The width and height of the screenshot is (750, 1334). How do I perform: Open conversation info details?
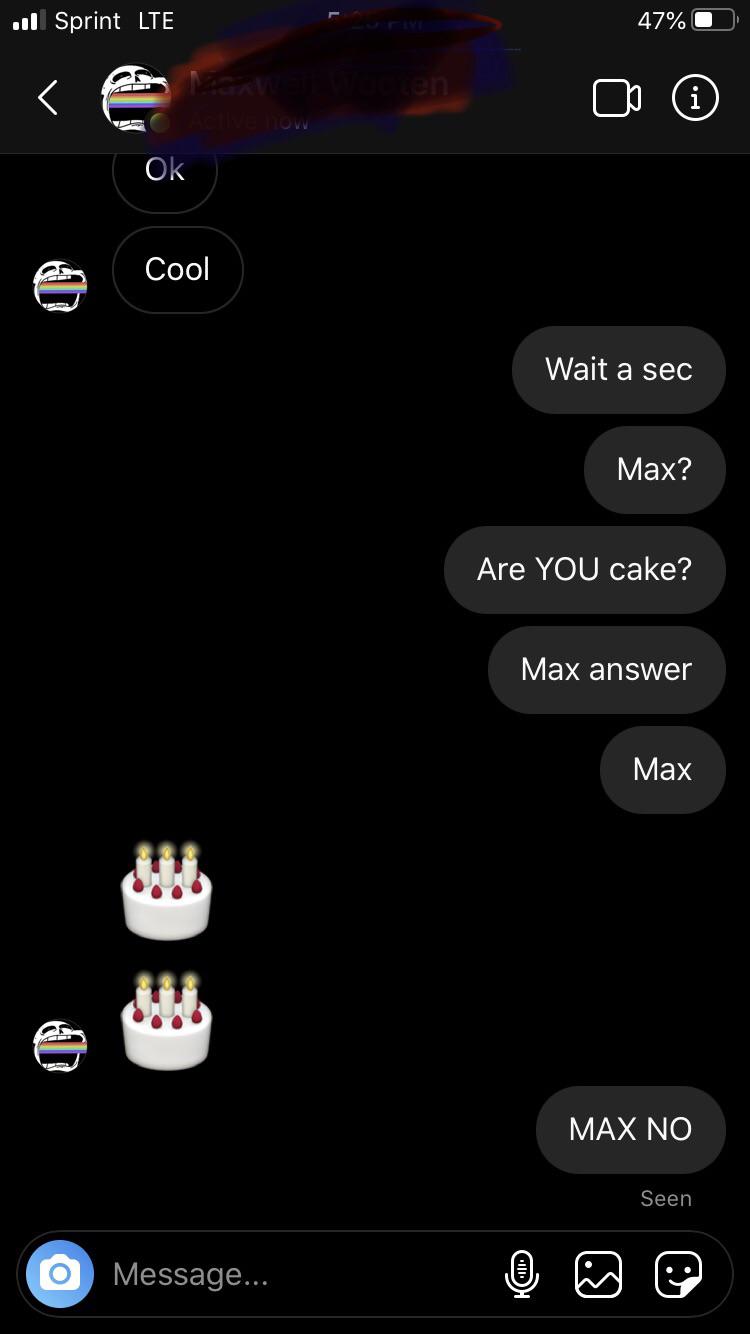pyautogui.click(x=695, y=98)
